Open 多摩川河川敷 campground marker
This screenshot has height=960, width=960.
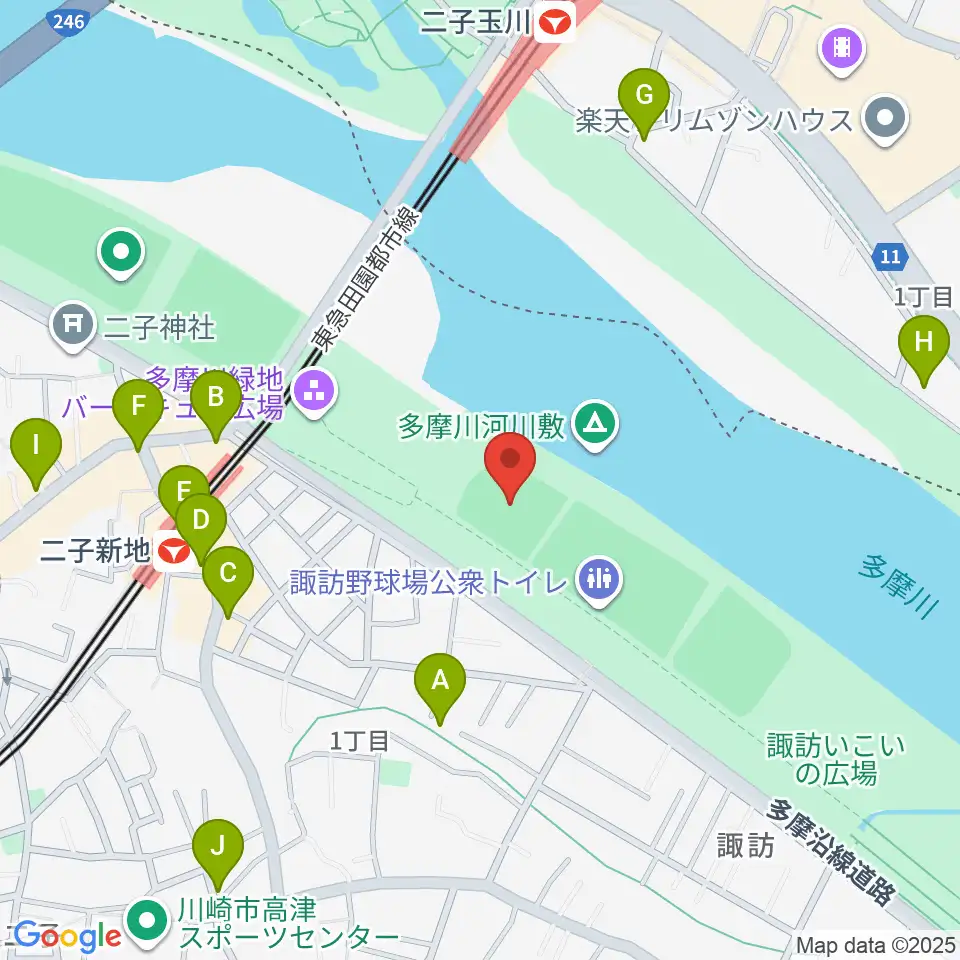595,424
